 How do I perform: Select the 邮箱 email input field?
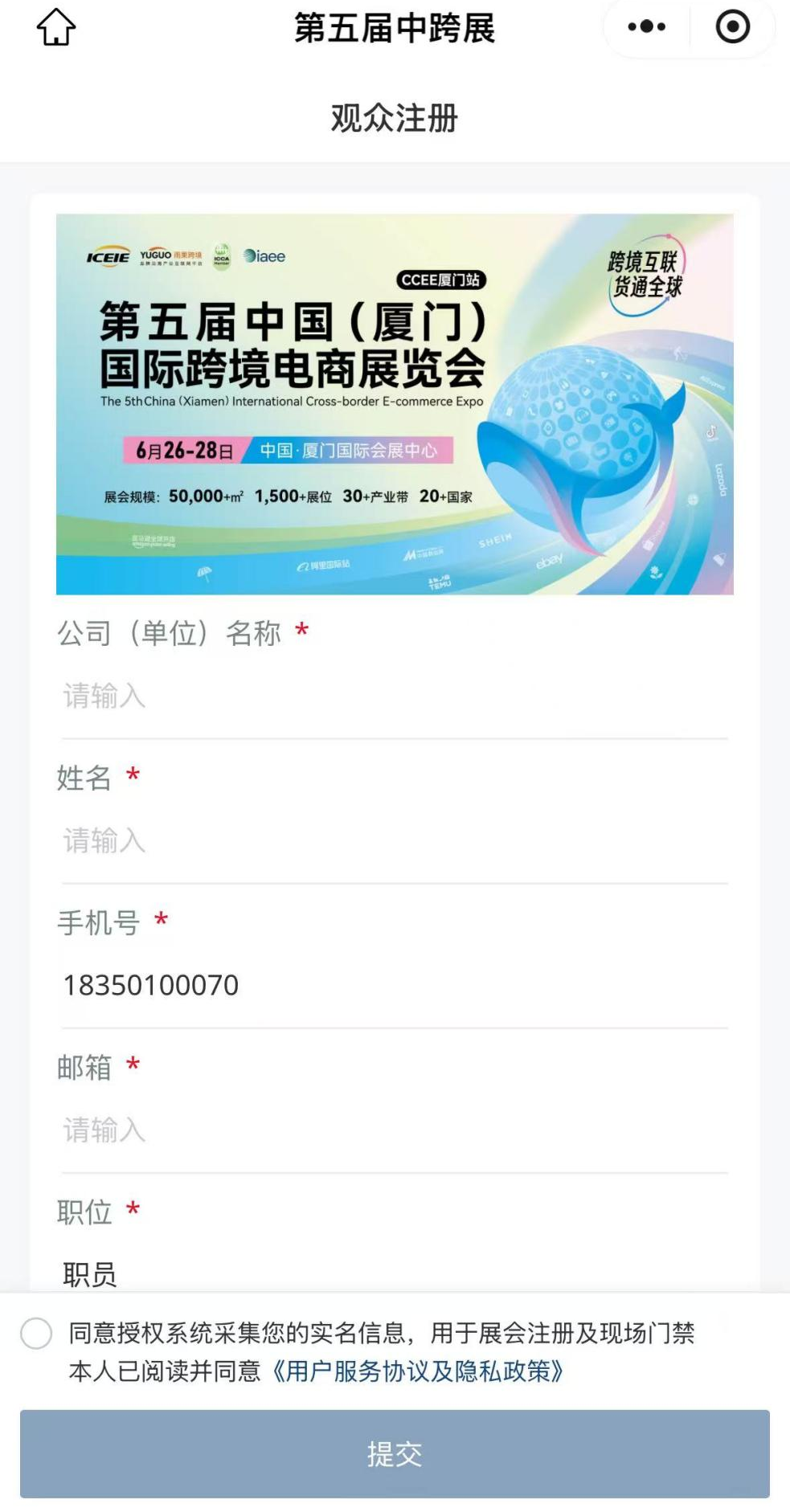coord(394,1130)
